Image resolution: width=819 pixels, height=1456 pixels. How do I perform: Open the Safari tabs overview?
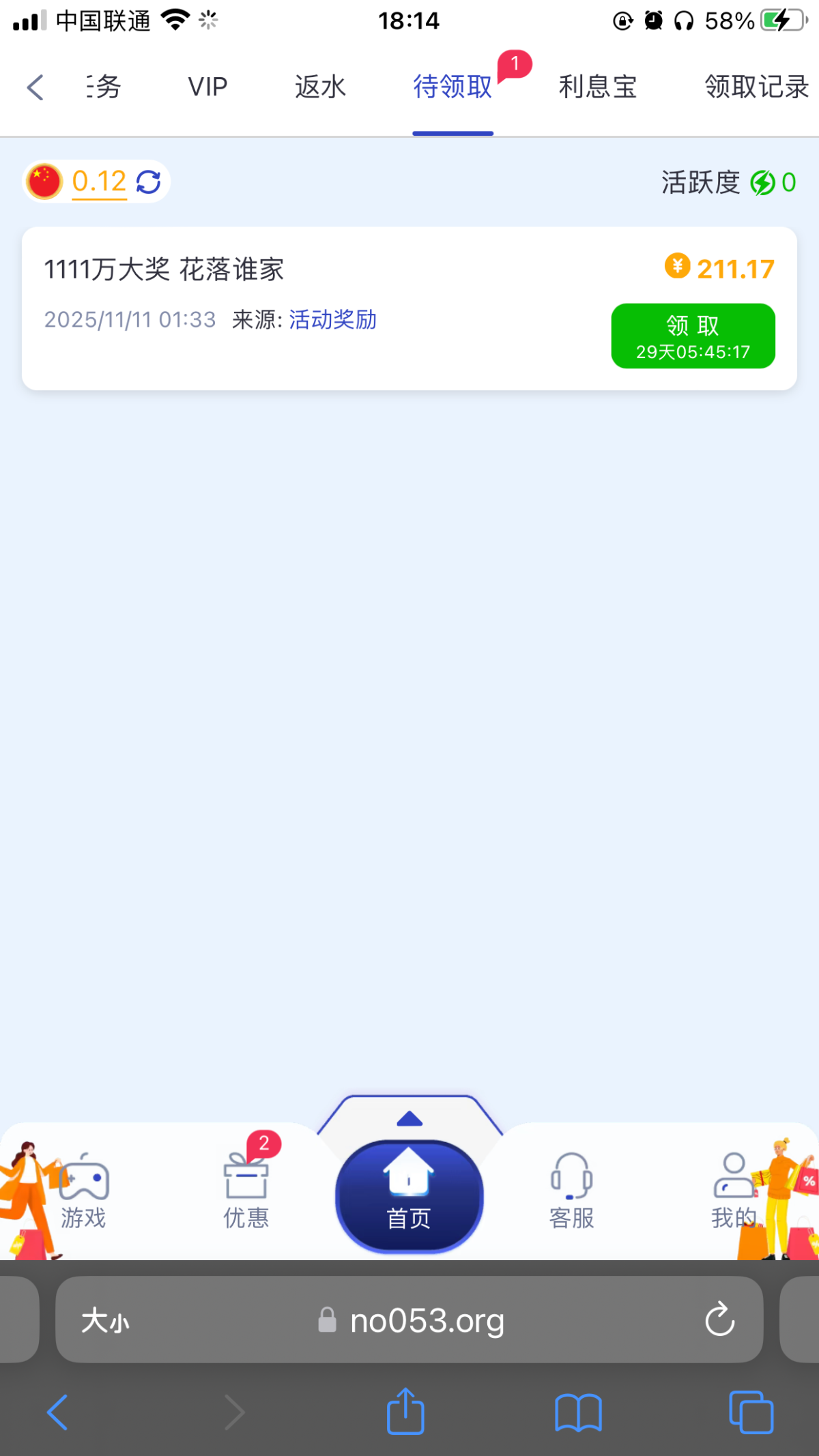coord(751,1412)
